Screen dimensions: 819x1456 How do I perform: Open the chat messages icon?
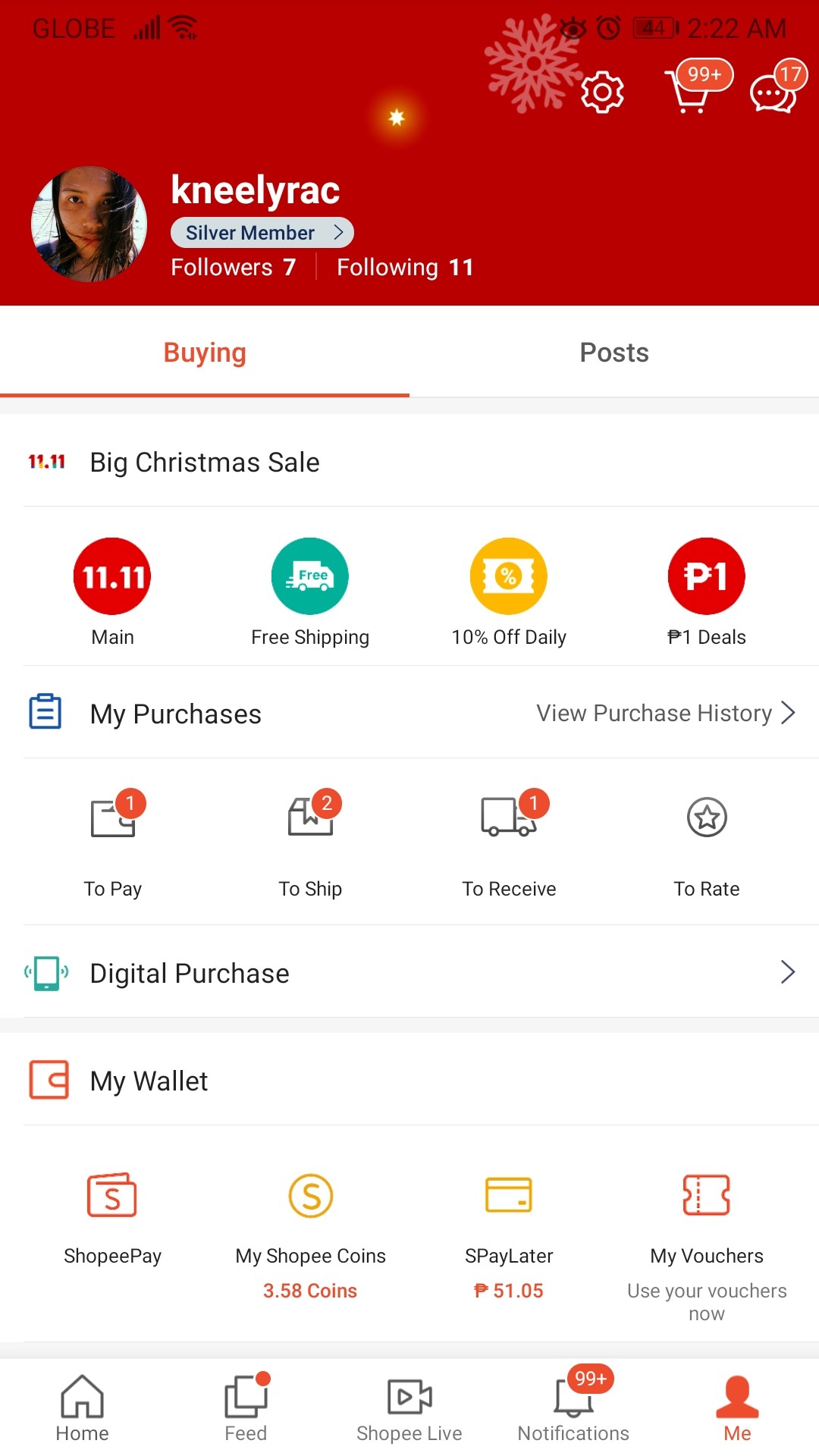point(774,89)
